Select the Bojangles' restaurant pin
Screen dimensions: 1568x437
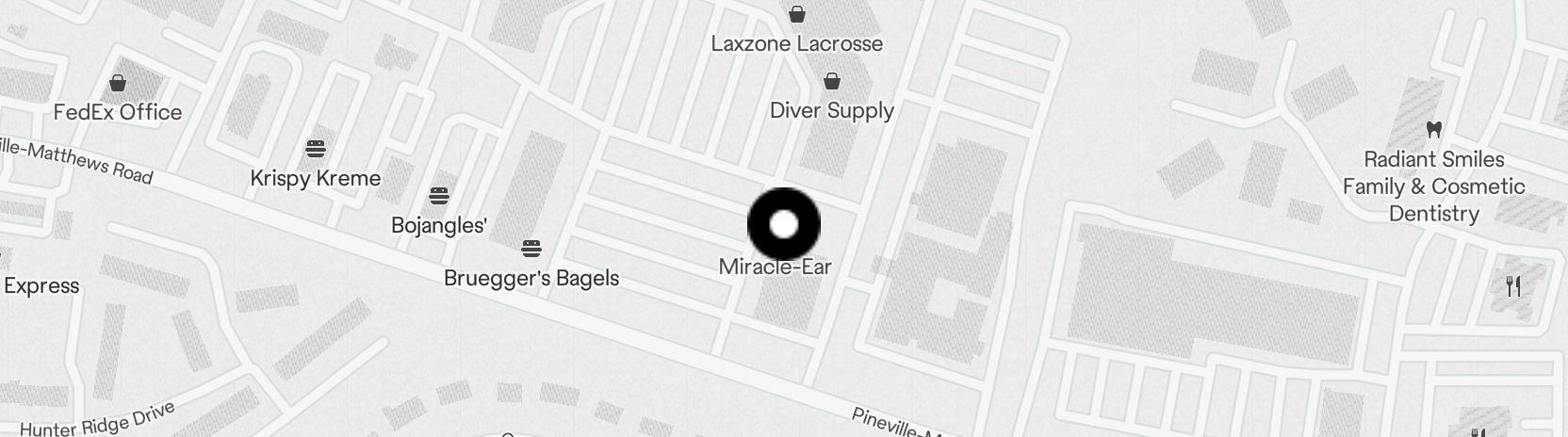pyautogui.click(x=439, y=197)
